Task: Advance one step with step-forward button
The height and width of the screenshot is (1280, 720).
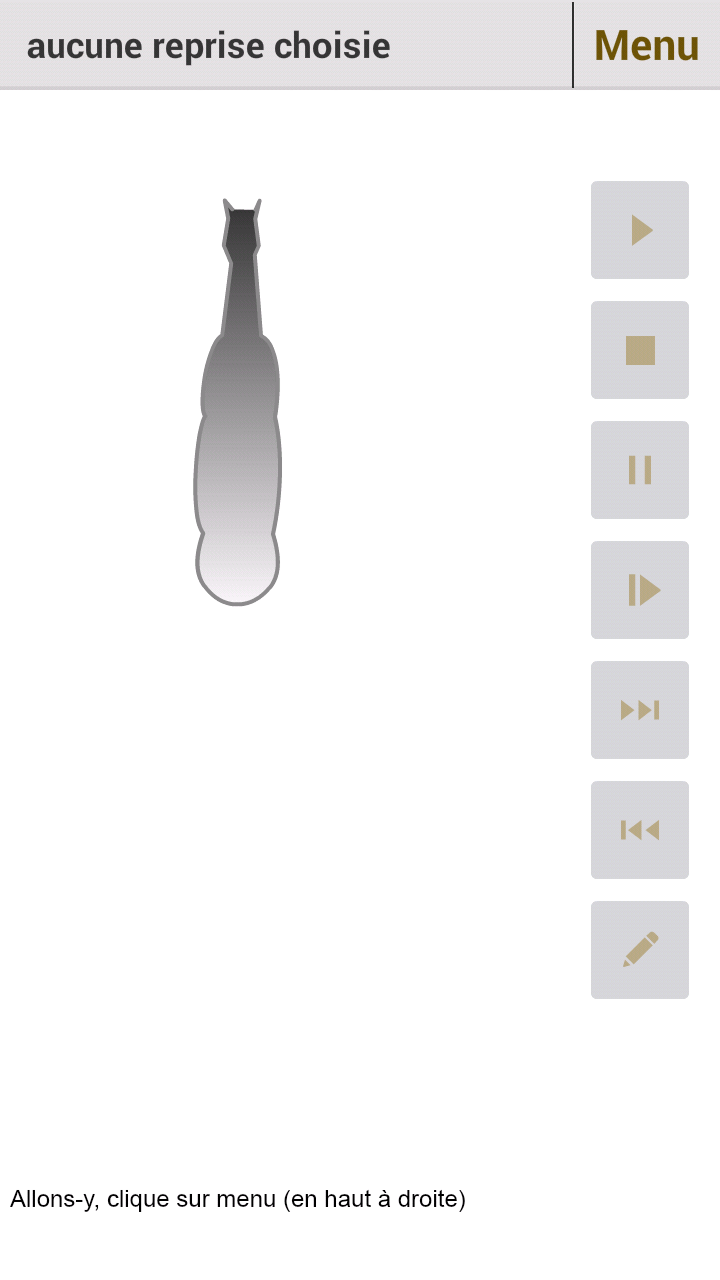Action: 640,590
